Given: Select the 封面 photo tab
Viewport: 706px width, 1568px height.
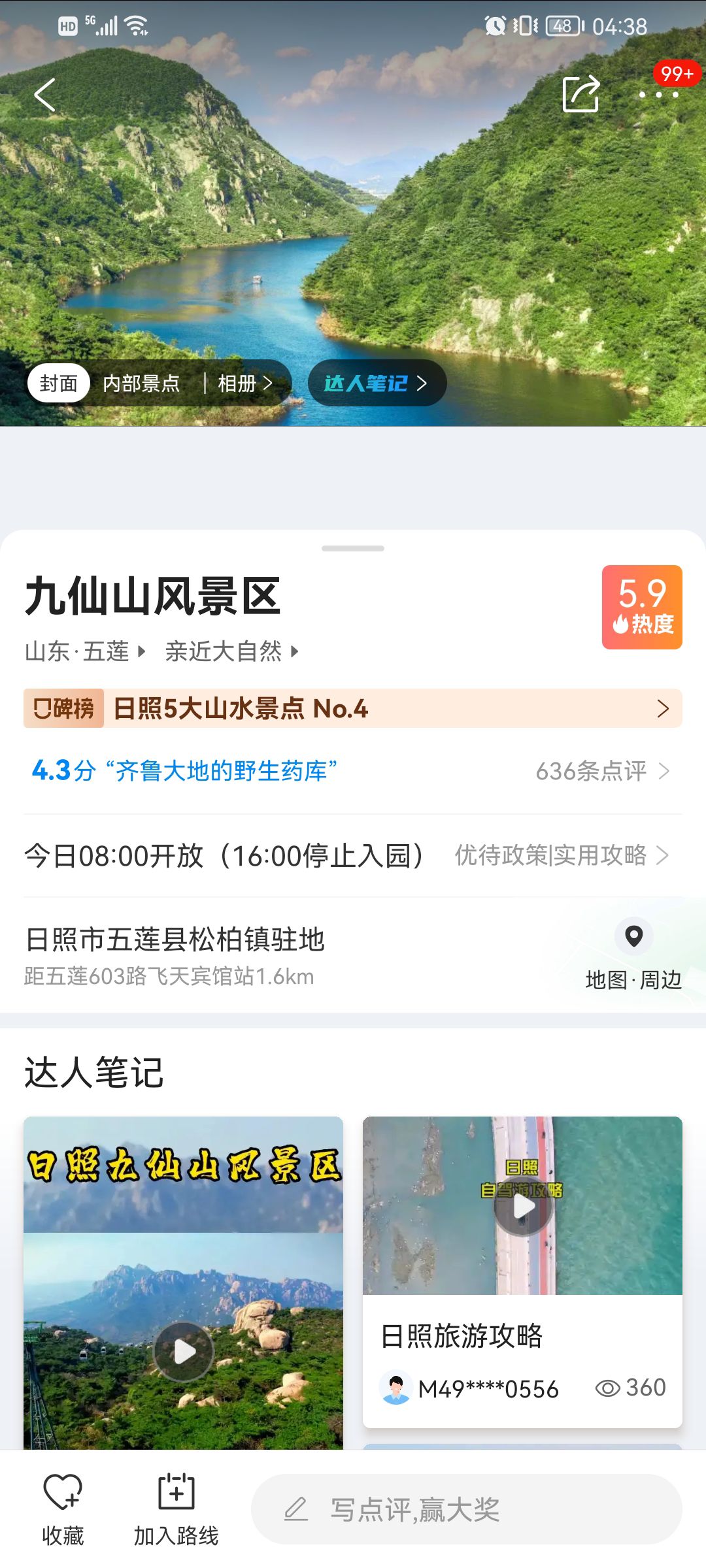Looking at the screenshot, I should pos(59,384).
